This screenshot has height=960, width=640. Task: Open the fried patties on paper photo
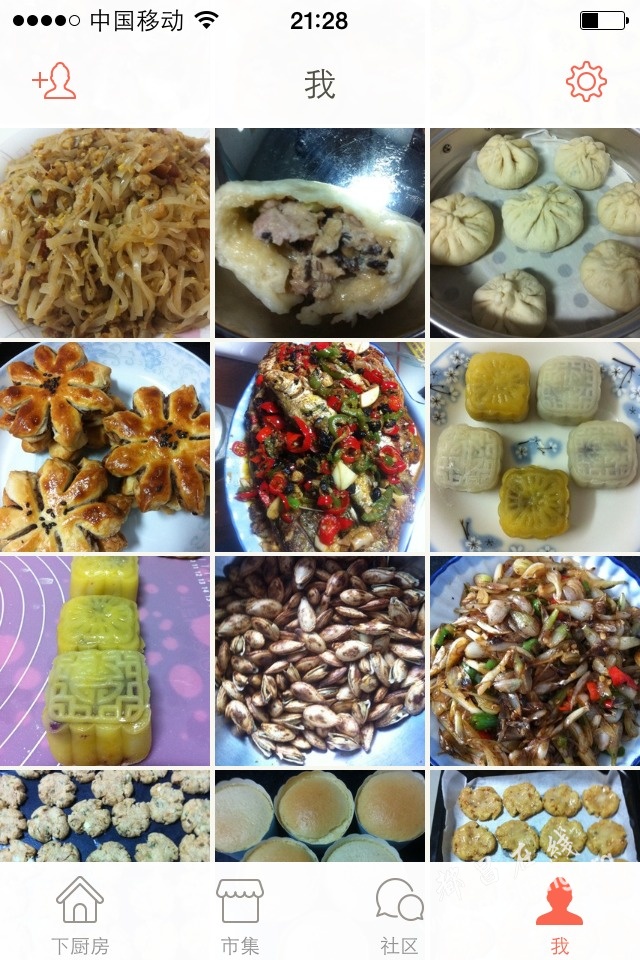coord(535,815)
